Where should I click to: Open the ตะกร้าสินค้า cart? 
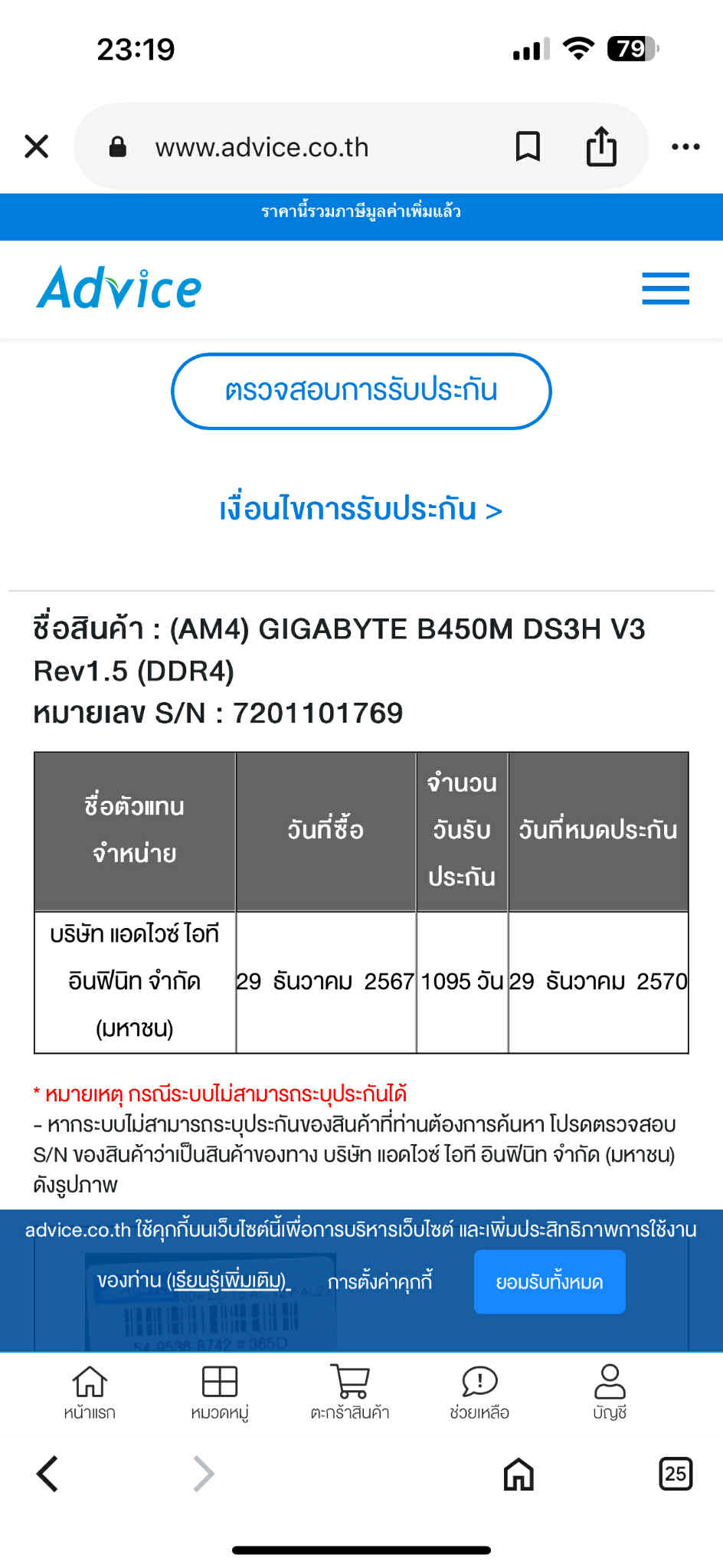coord(350,1393)
